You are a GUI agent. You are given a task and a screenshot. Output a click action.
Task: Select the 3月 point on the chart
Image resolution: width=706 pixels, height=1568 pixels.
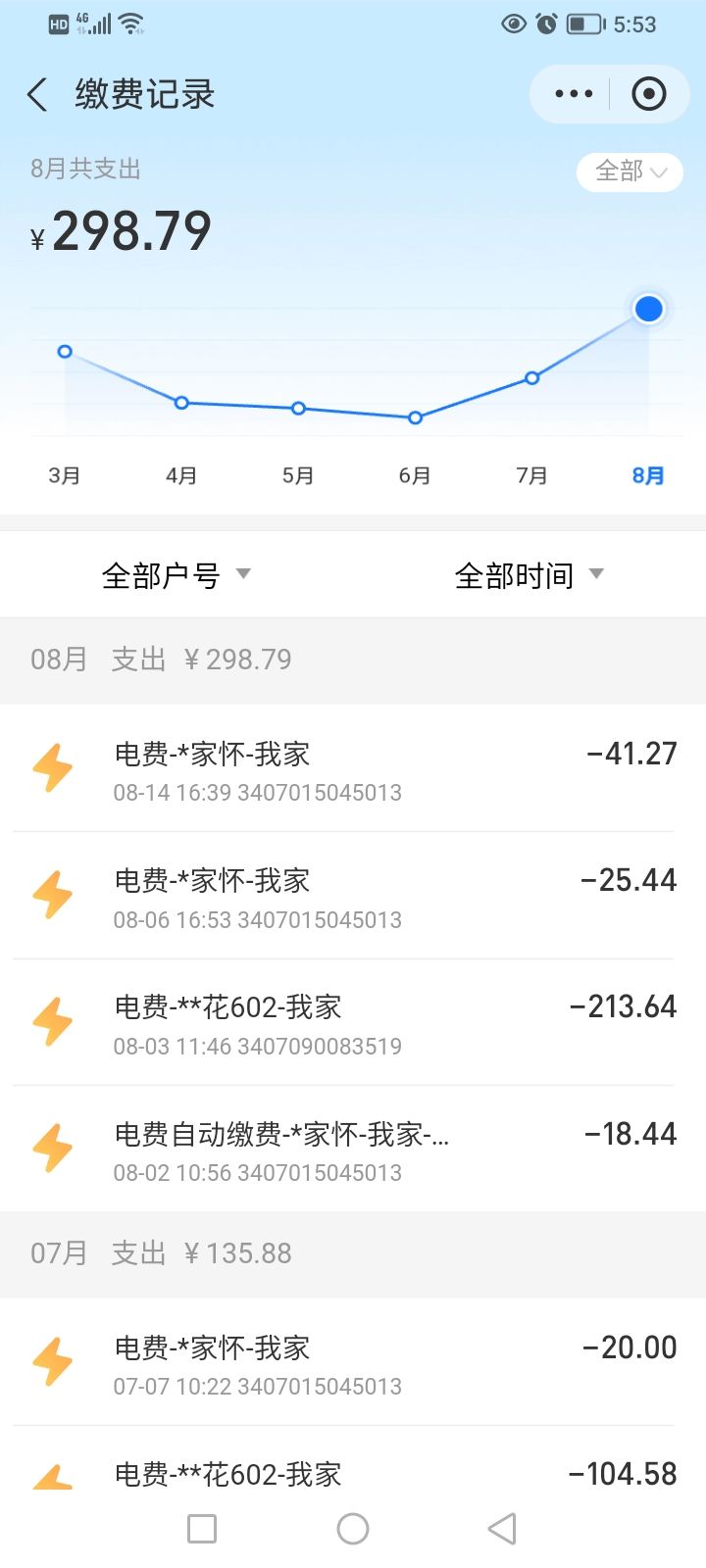click(x=65, y=351)
